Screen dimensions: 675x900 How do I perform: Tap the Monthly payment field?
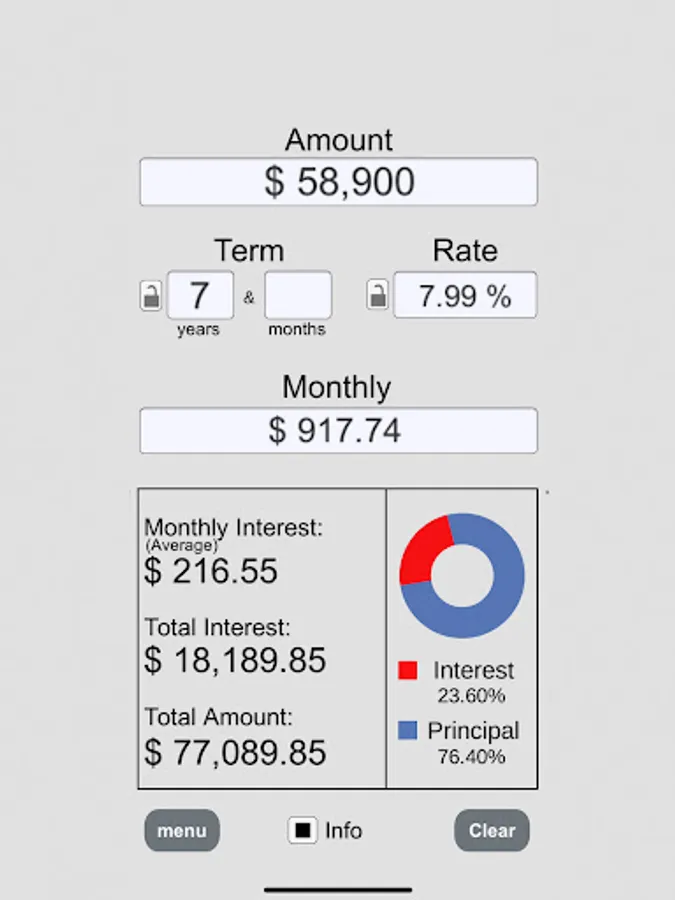[338, 430]
